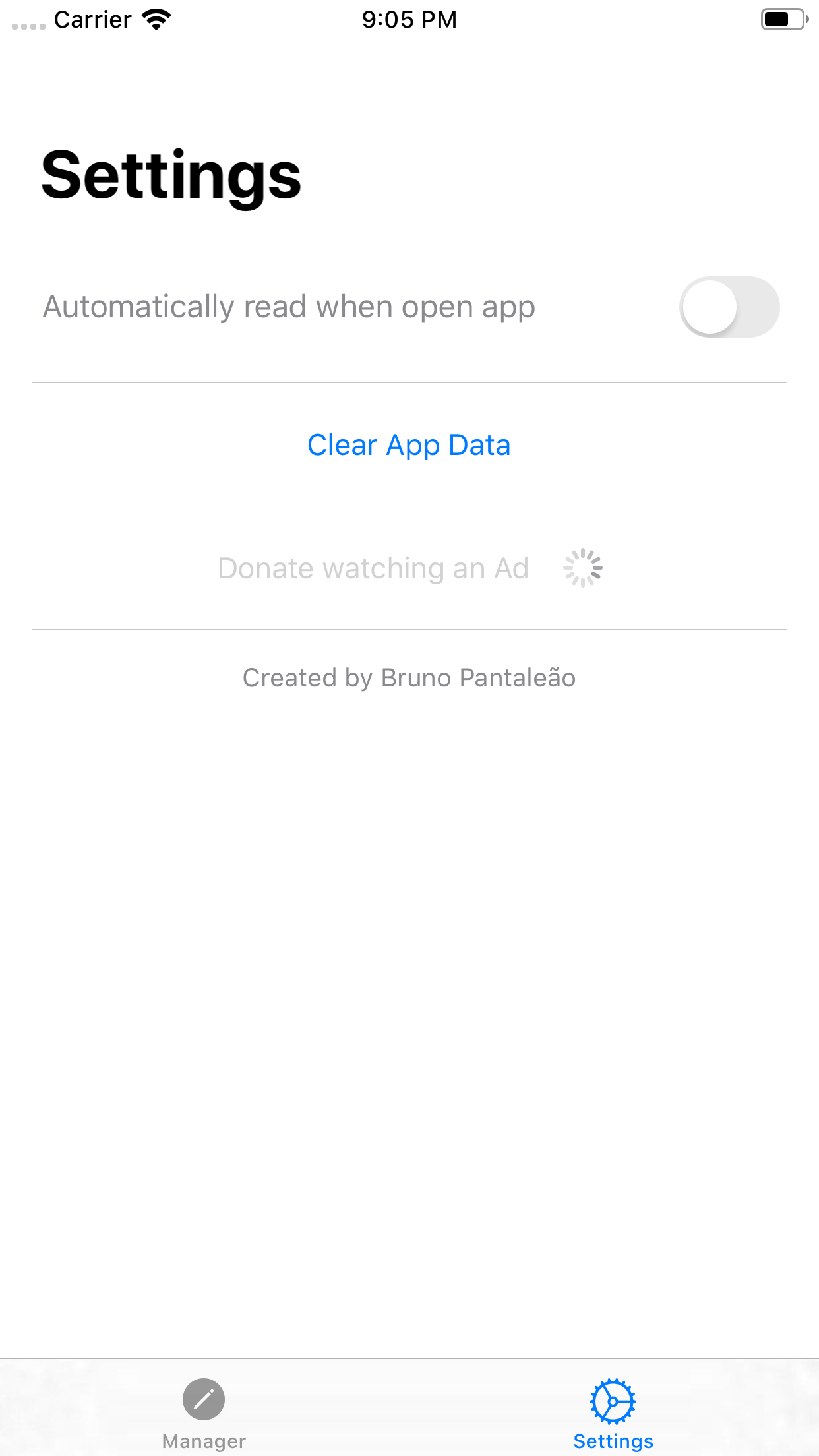
Task: Select the pencil icon above Manager label
Action: [203, 1399]
